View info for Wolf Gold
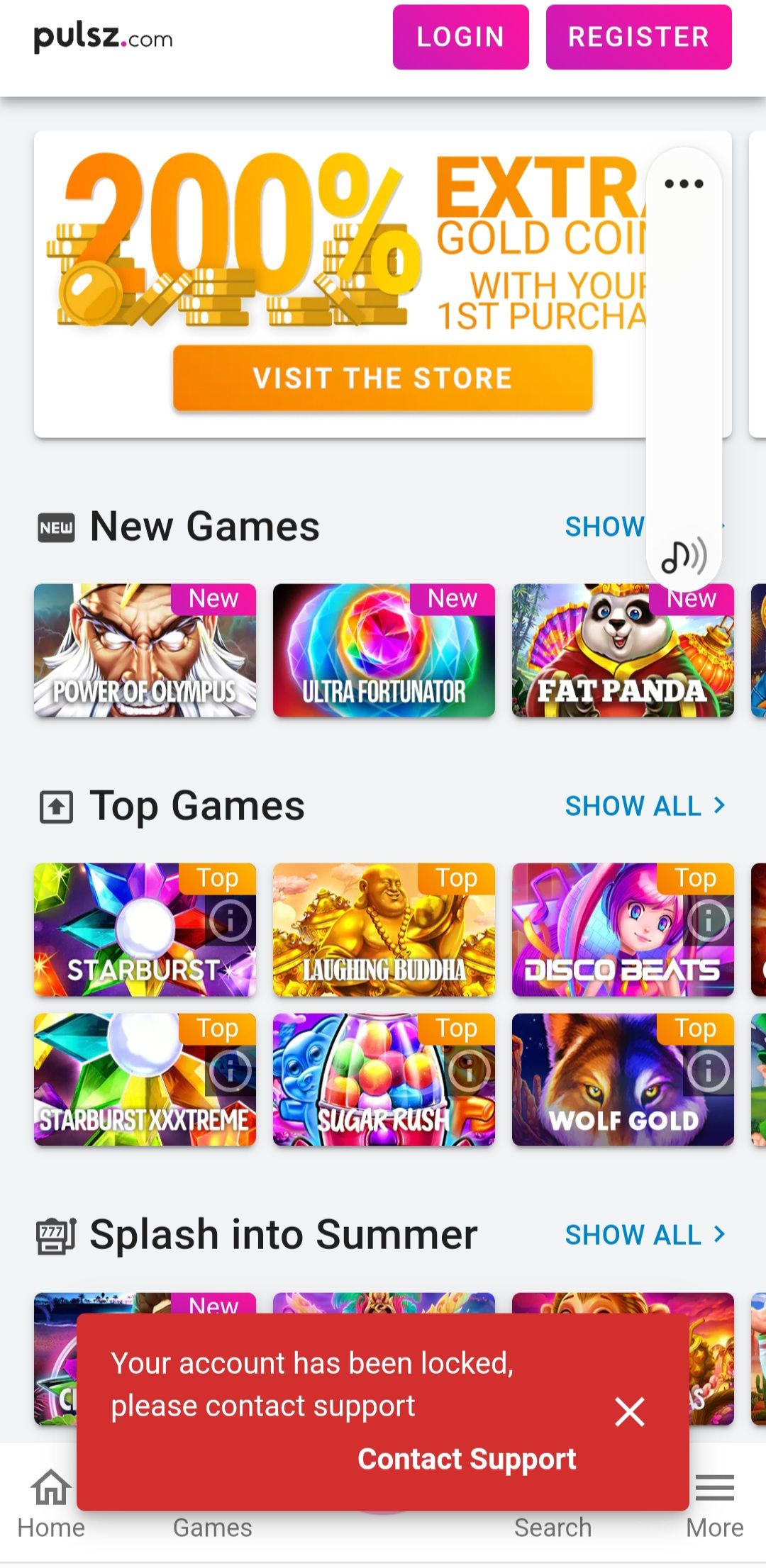 [707, 1070]
